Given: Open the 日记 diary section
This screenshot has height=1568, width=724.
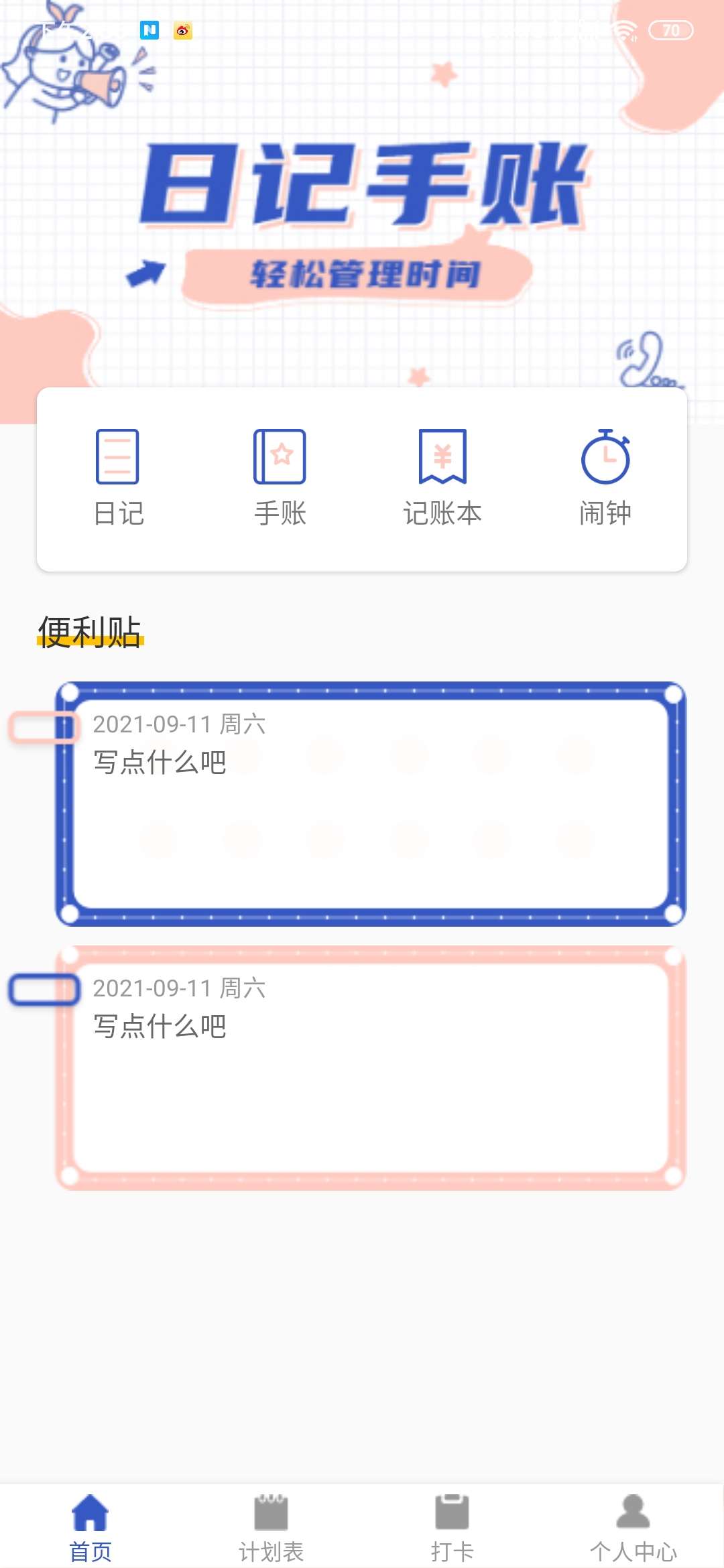Looking at the screenshot, I should click(x=118, y=477).
